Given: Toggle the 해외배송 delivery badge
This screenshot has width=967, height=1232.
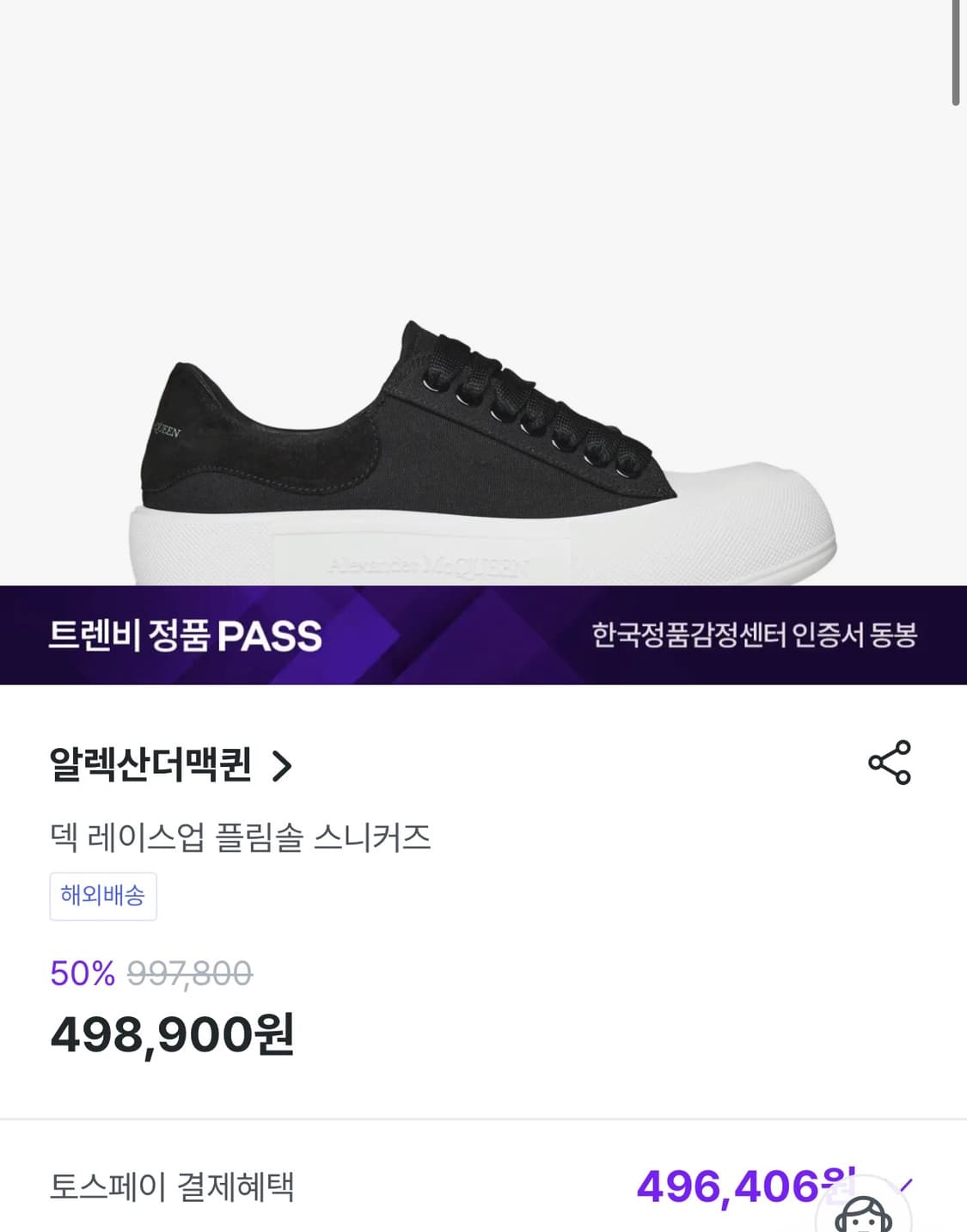Looking at the screenshot, I should (x=102, y=897).
